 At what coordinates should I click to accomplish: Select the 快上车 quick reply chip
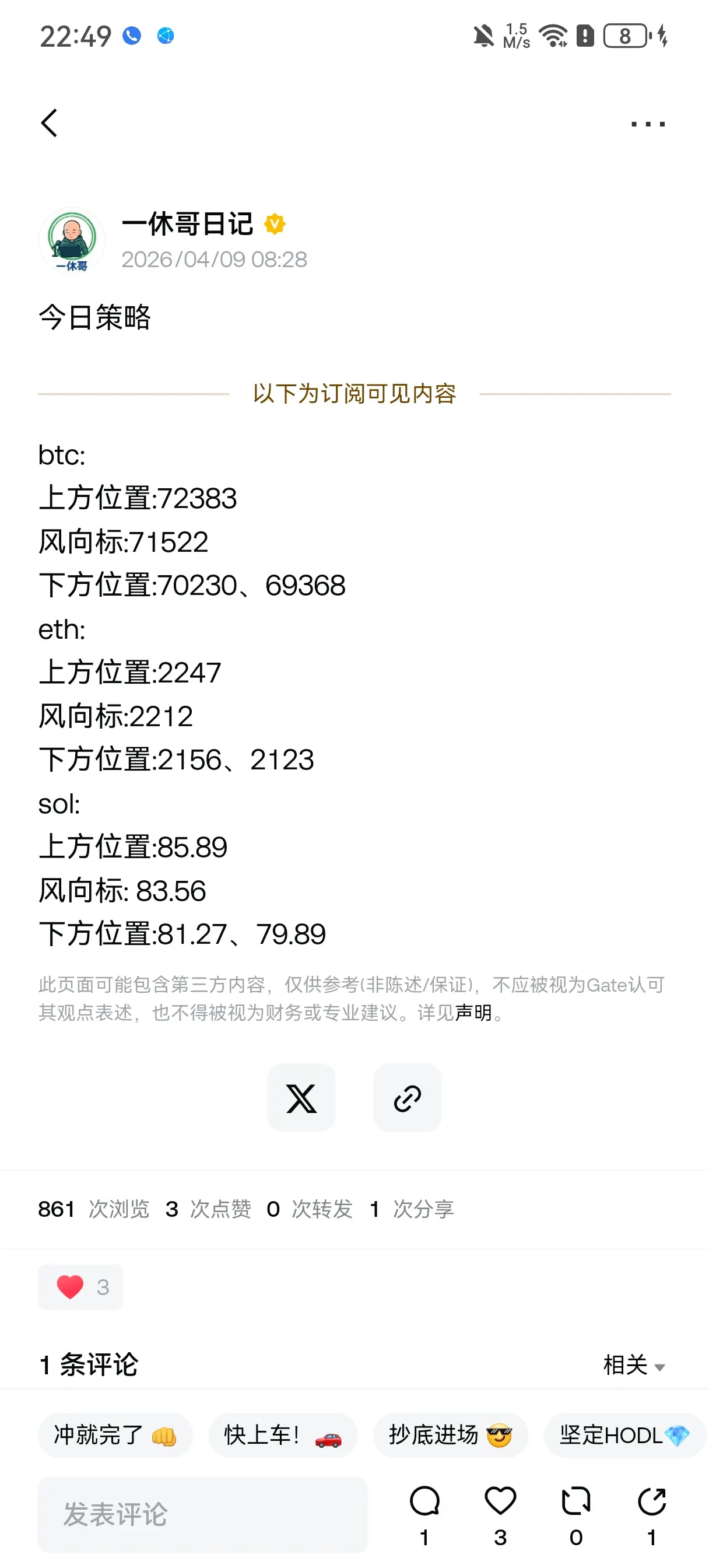282,1436
